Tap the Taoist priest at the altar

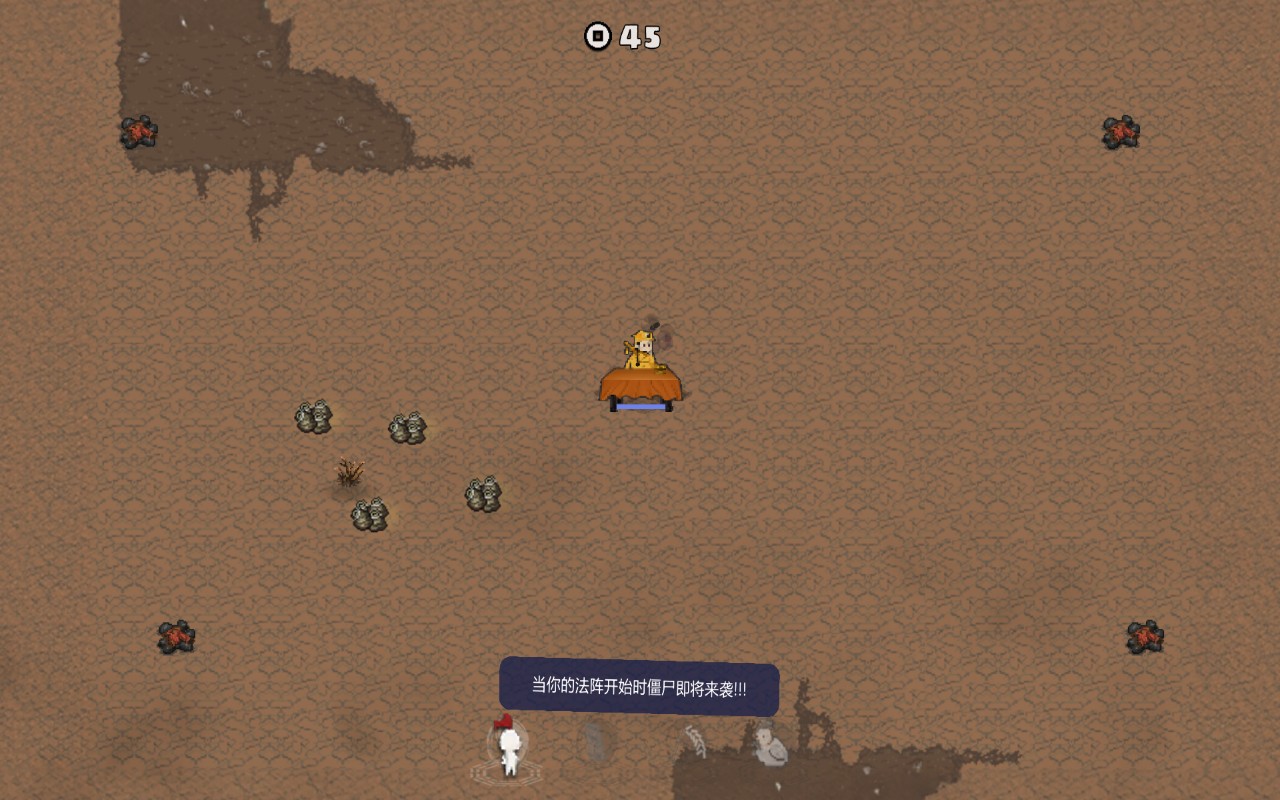(642, 352)
